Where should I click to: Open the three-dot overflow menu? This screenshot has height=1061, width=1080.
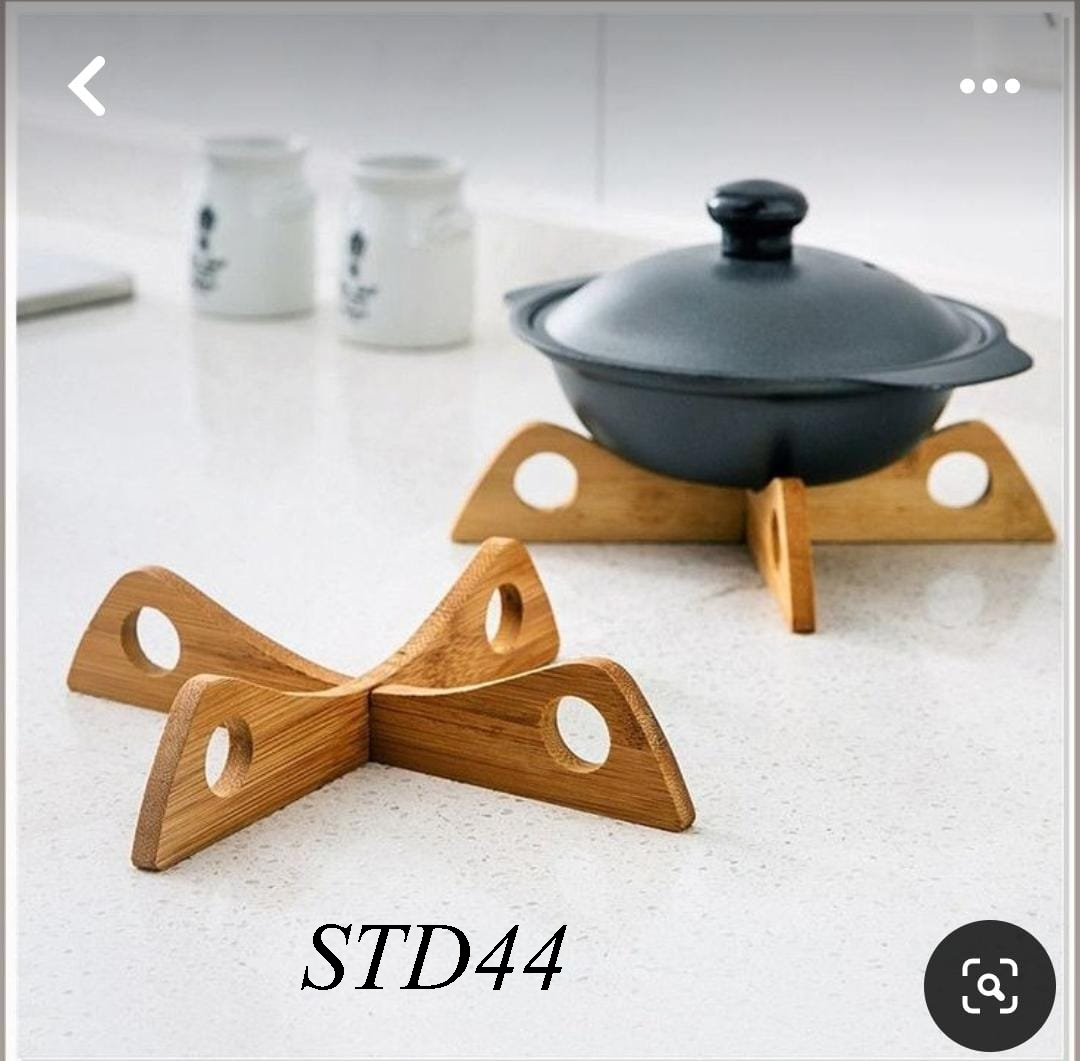tap(989, 86)
